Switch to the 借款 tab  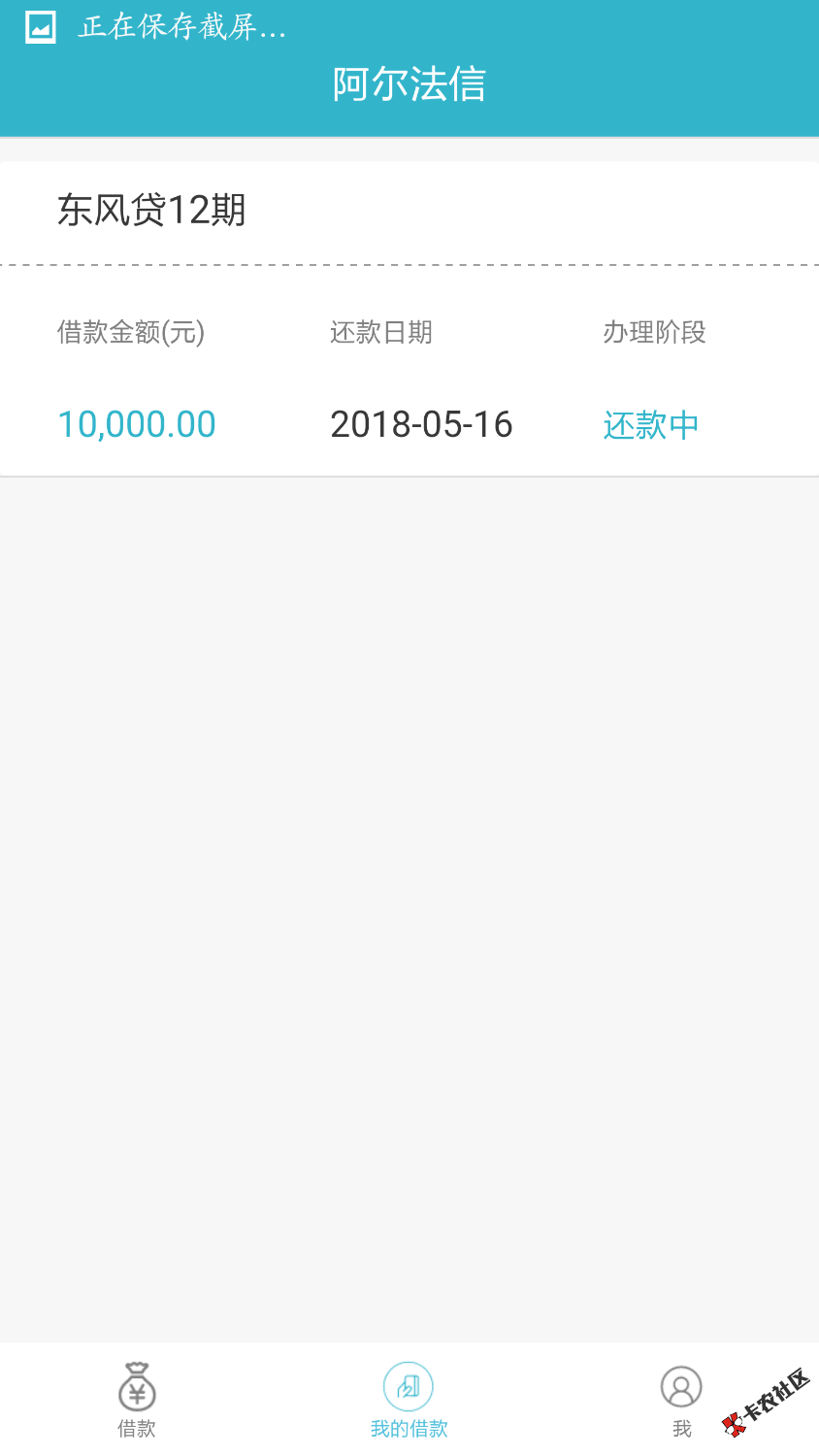click(137, 1400)
